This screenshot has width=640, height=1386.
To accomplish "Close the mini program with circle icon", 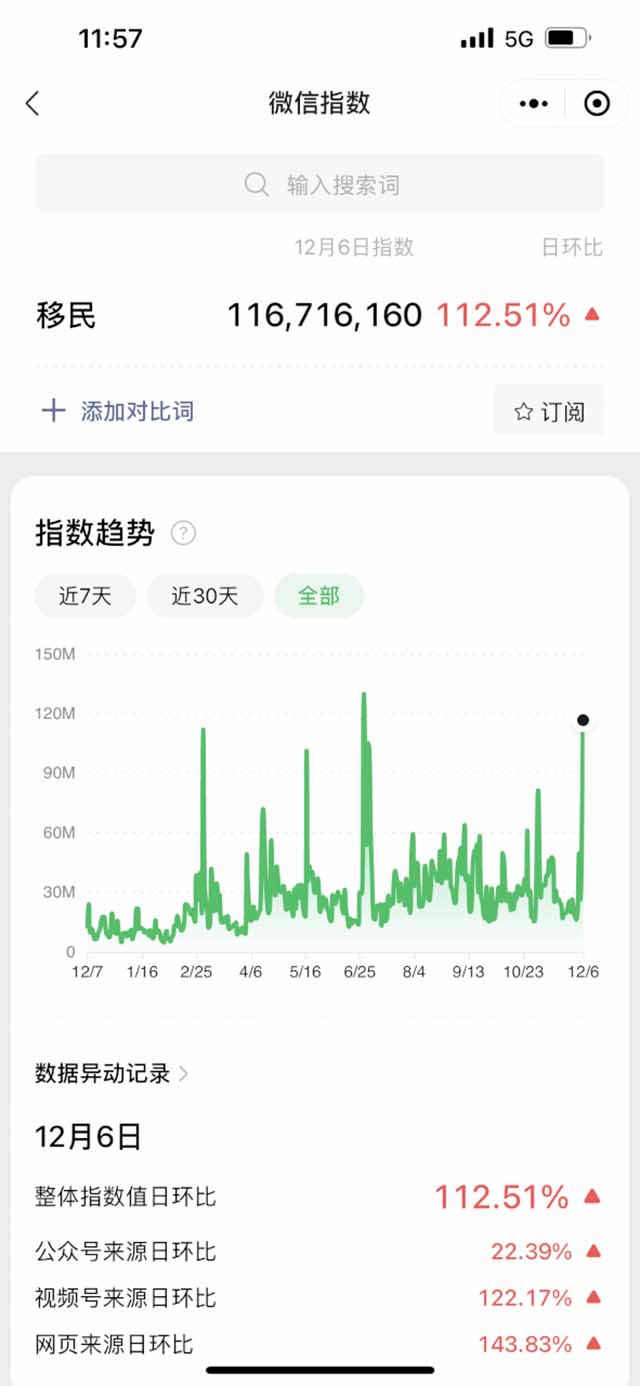I will click(x=596, y=103).
